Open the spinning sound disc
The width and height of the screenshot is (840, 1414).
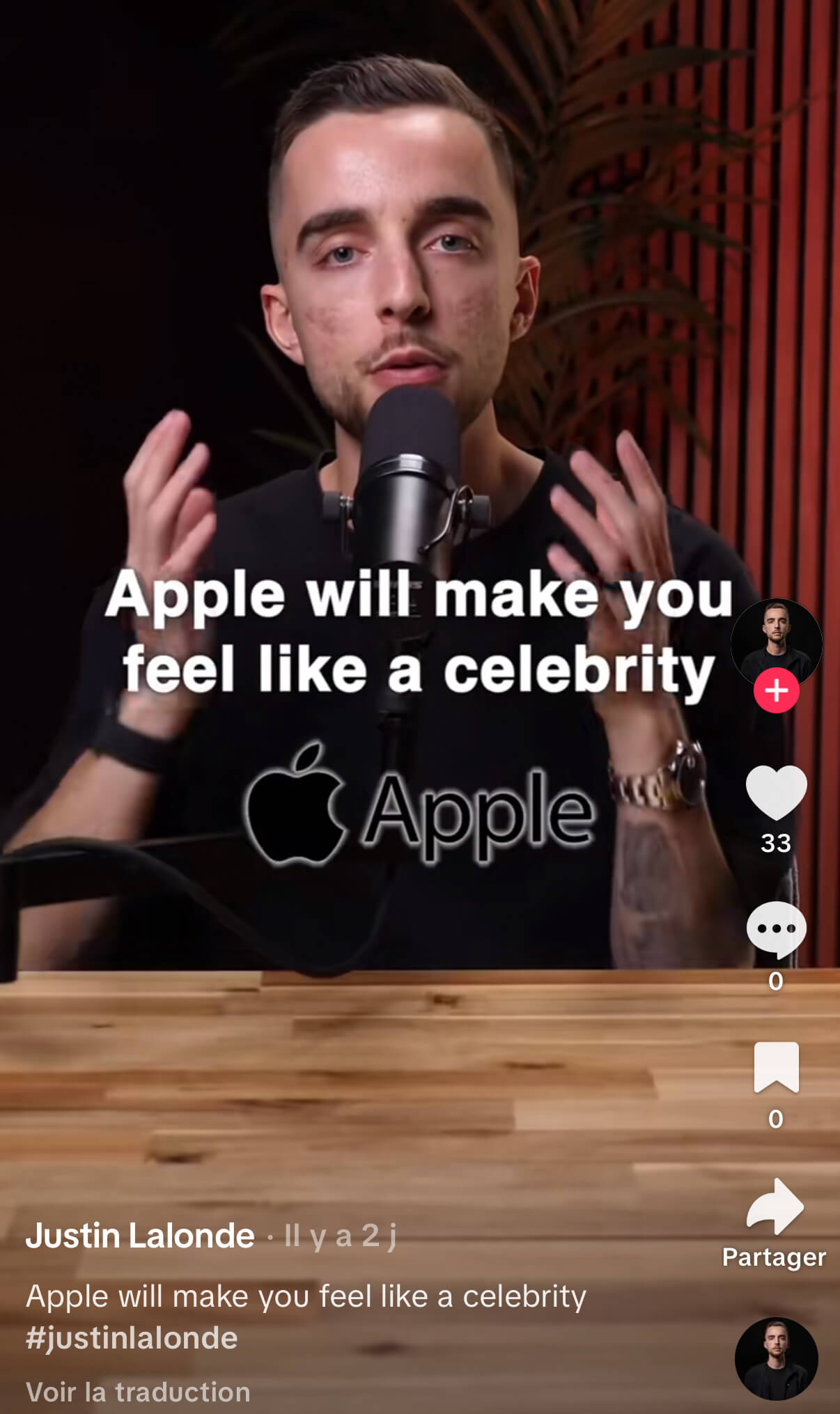click(x=776, y=1358)
